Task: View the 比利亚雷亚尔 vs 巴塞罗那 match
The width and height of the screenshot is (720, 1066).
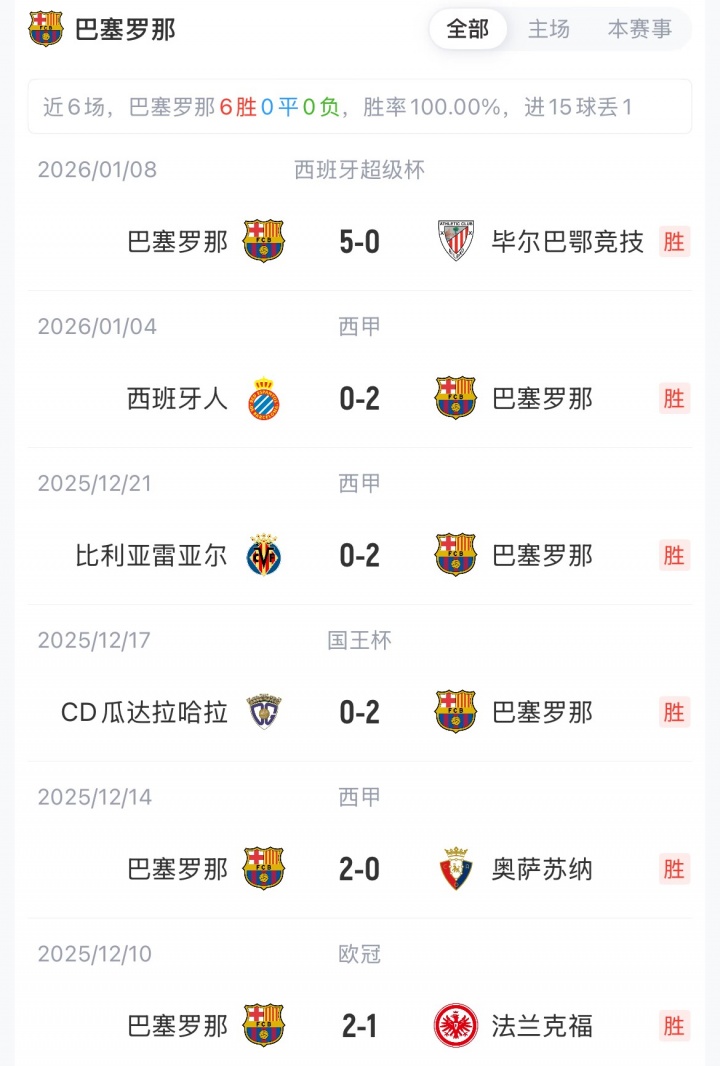Action: [360, 556]
